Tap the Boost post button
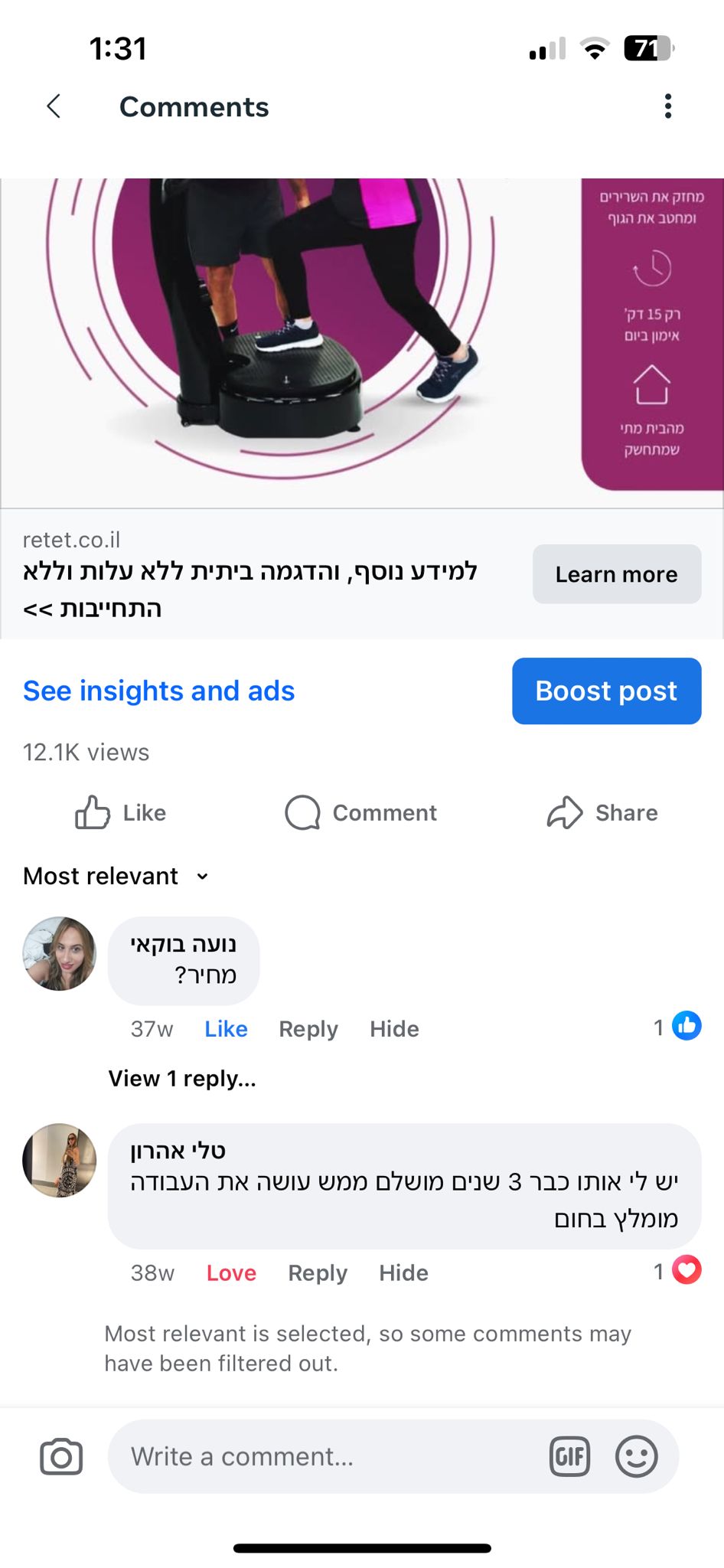 pos(607,691)
